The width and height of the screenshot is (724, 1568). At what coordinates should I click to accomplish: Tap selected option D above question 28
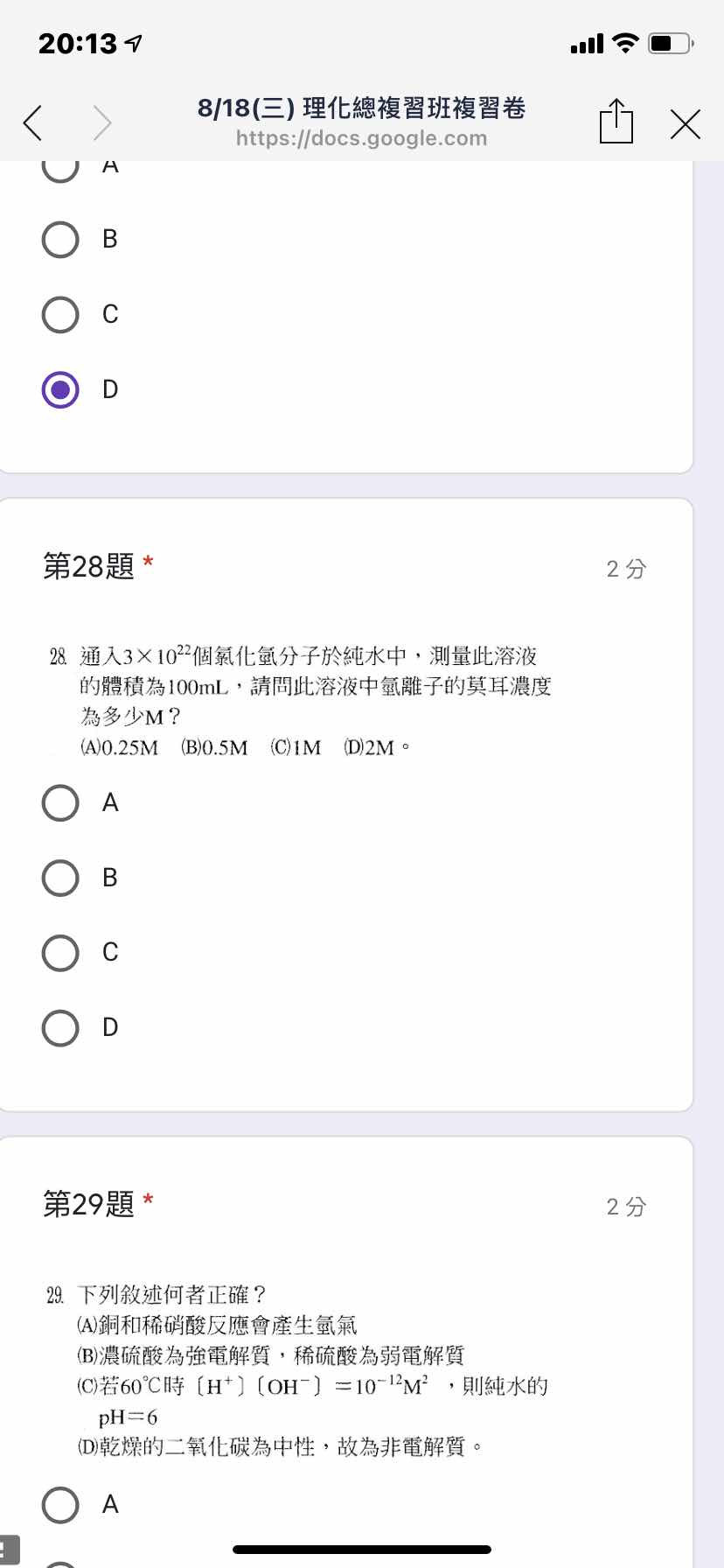pyautogui.click(x=60, y=389)
